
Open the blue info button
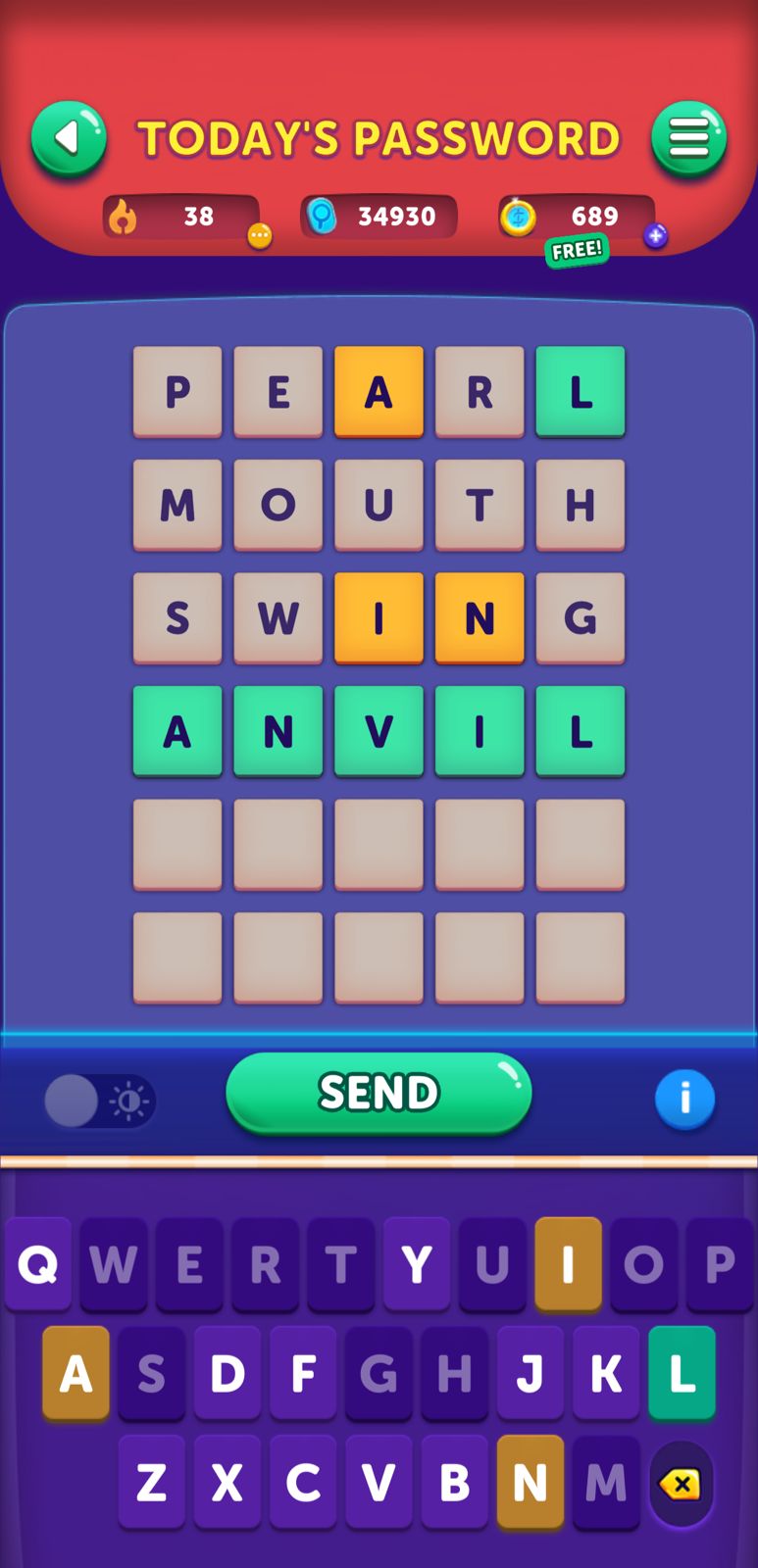(684, 1099)
